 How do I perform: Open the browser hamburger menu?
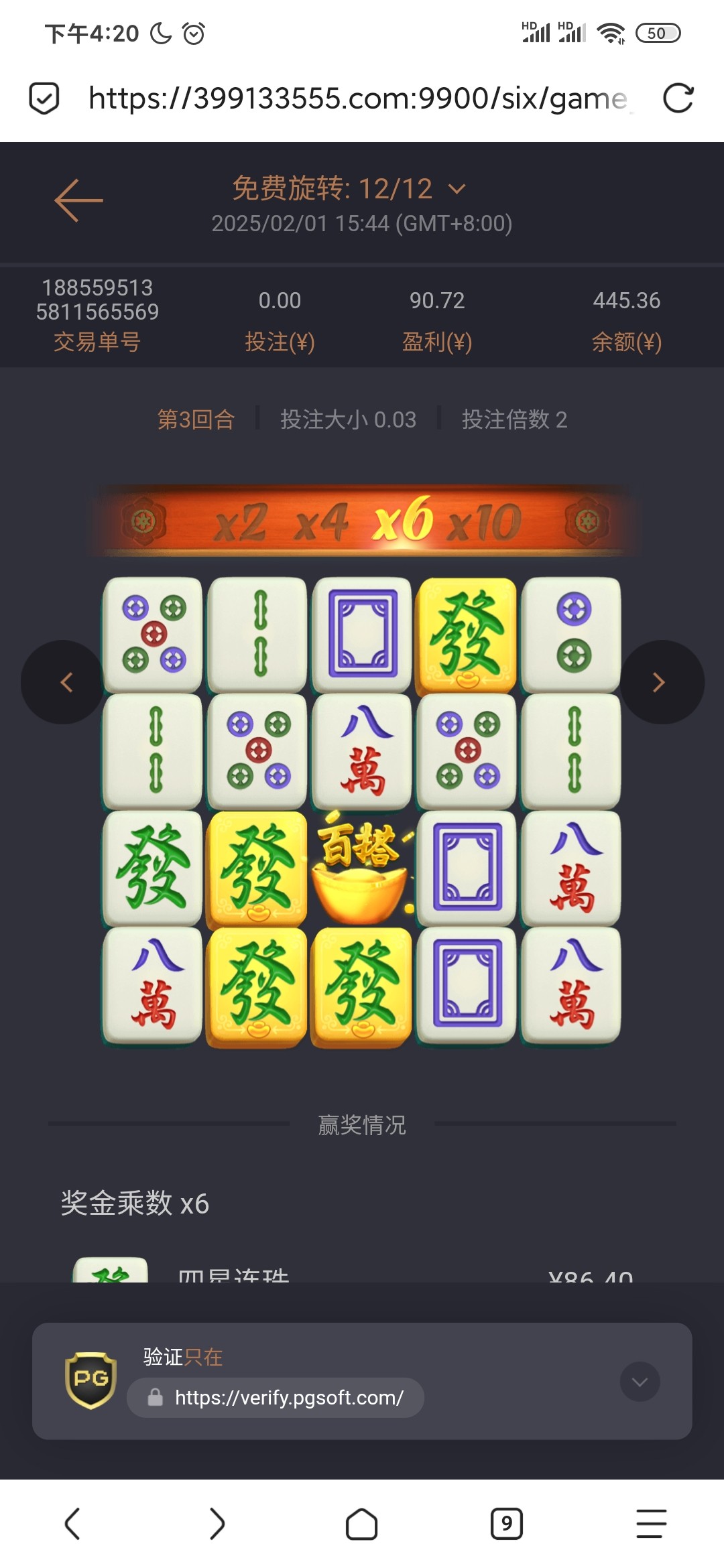(x=651, y=1524)
